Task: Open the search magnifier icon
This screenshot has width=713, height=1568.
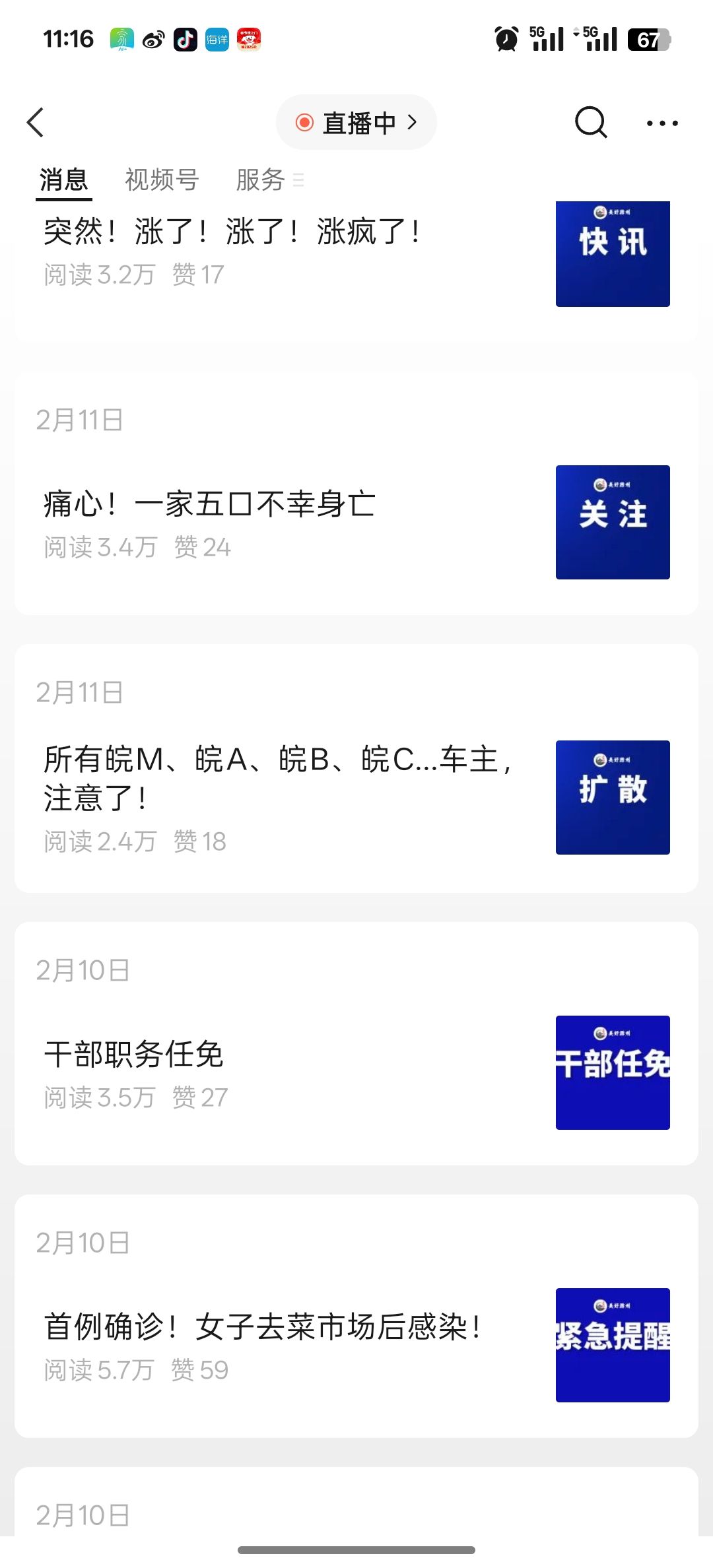Action: [591, 122]
